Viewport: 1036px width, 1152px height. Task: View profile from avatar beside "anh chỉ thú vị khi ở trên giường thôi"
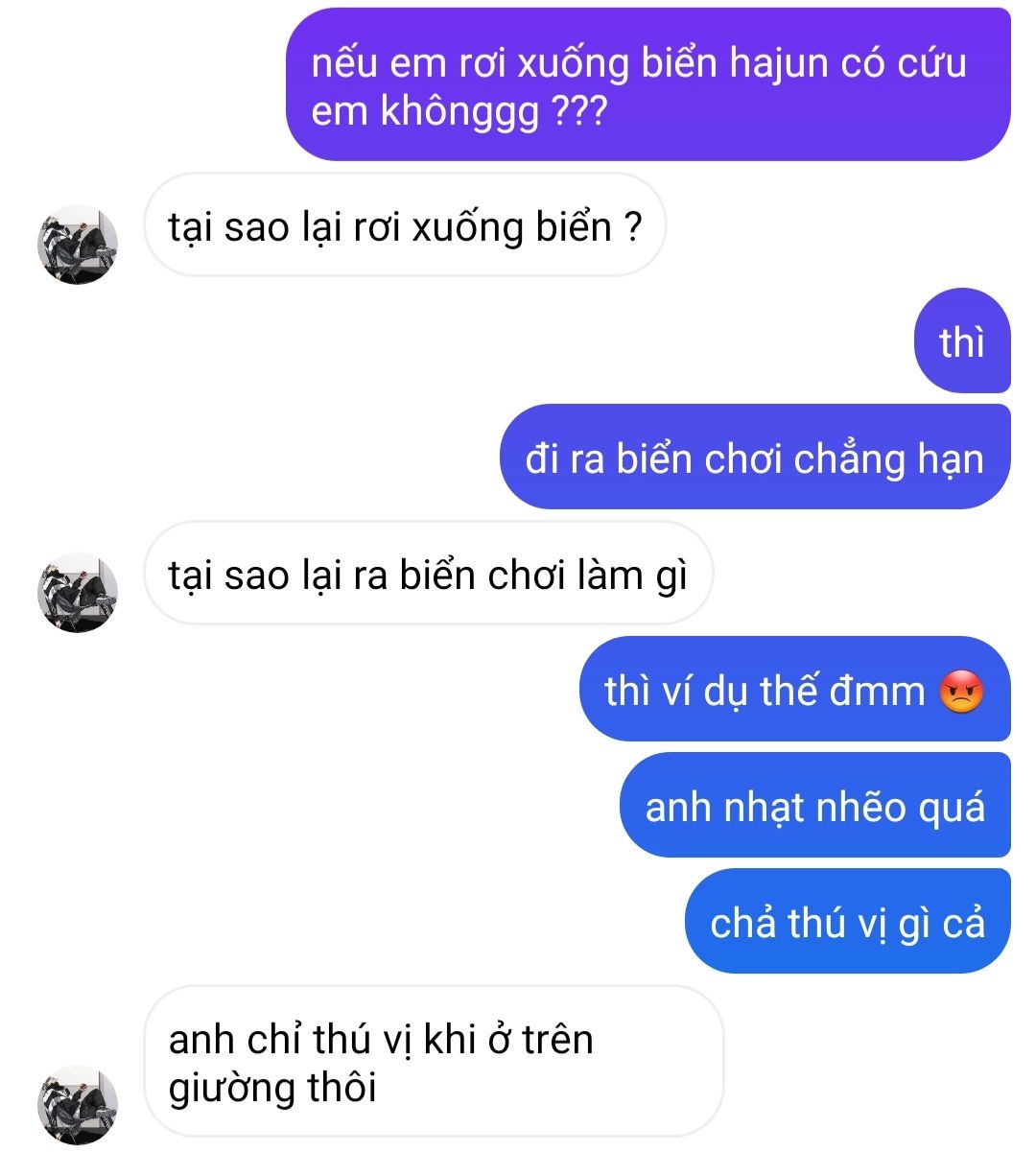(x=78, y=1104)
